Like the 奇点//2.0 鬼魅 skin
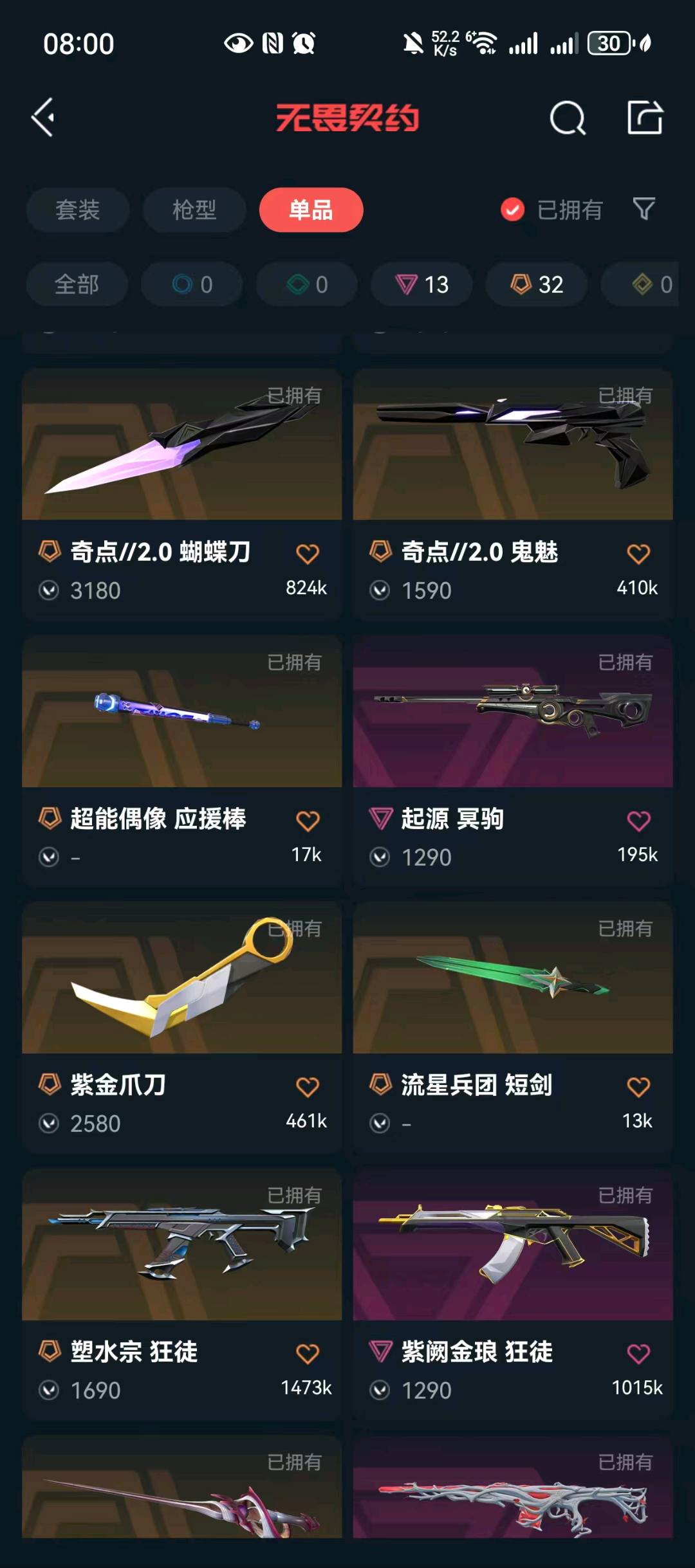 tap(638, 554)
